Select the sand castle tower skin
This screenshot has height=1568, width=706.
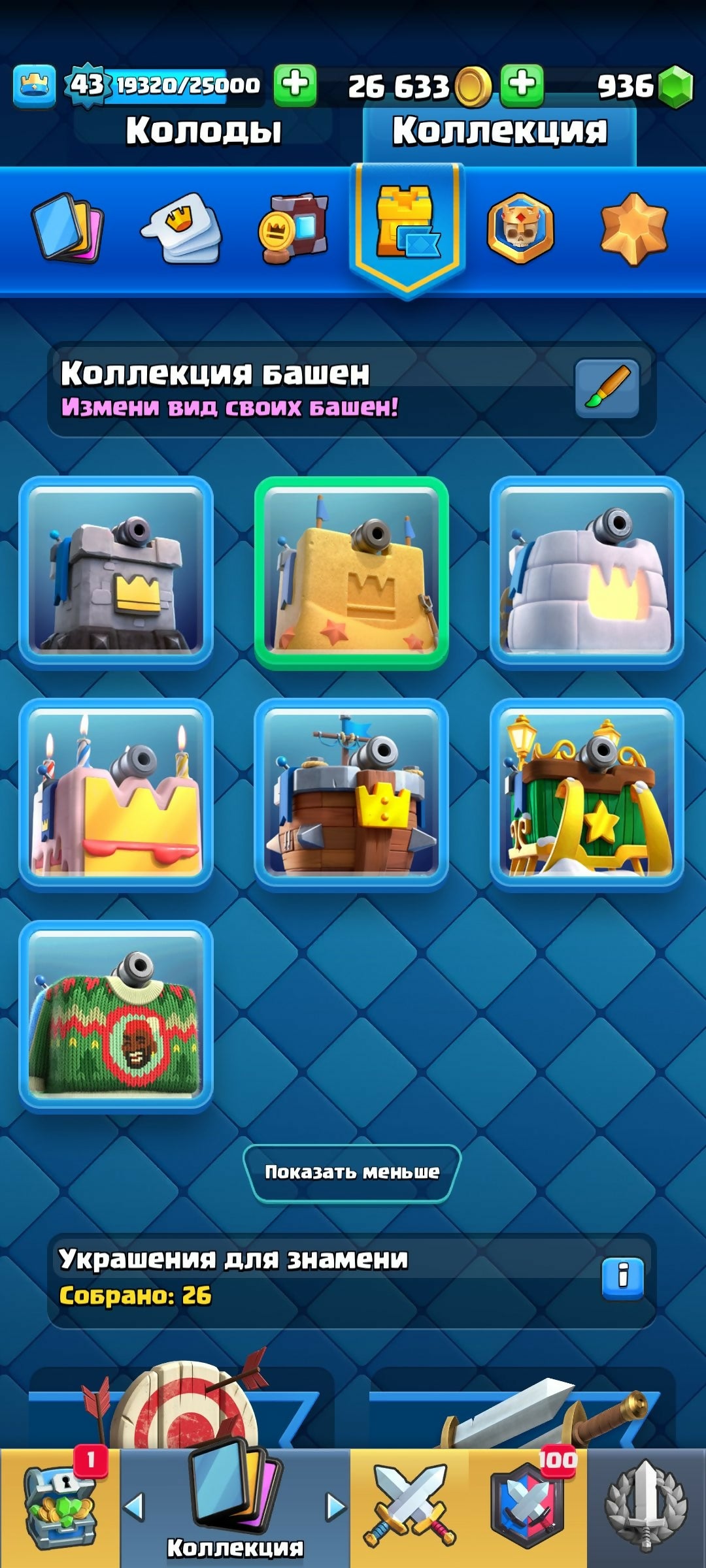coord(352,572)
